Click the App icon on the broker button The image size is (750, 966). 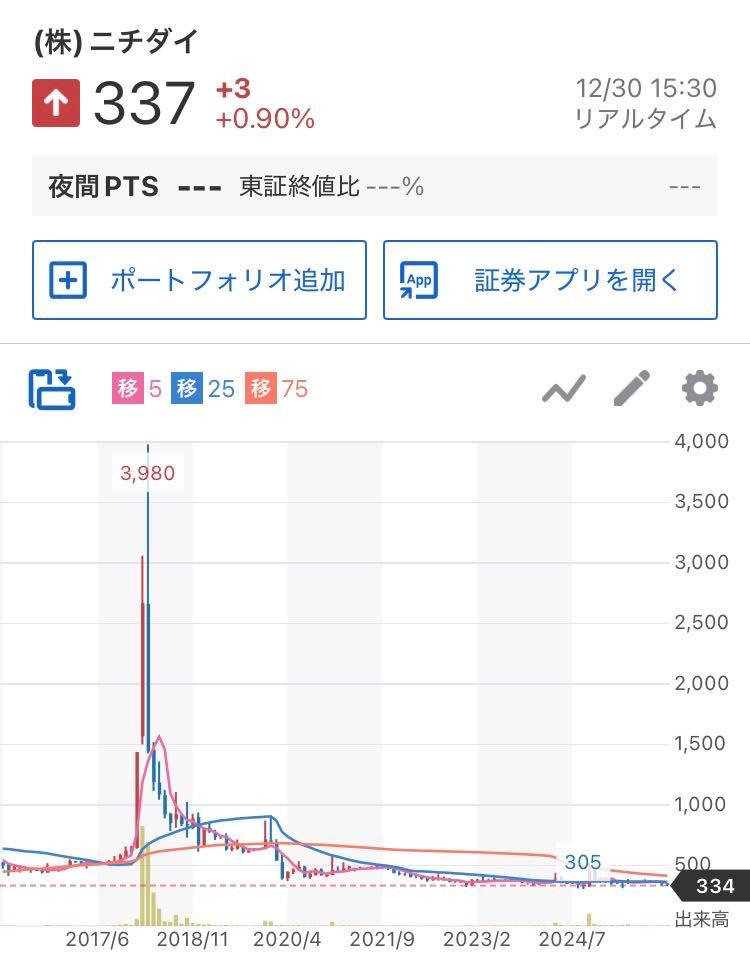[x=418, y=281]
